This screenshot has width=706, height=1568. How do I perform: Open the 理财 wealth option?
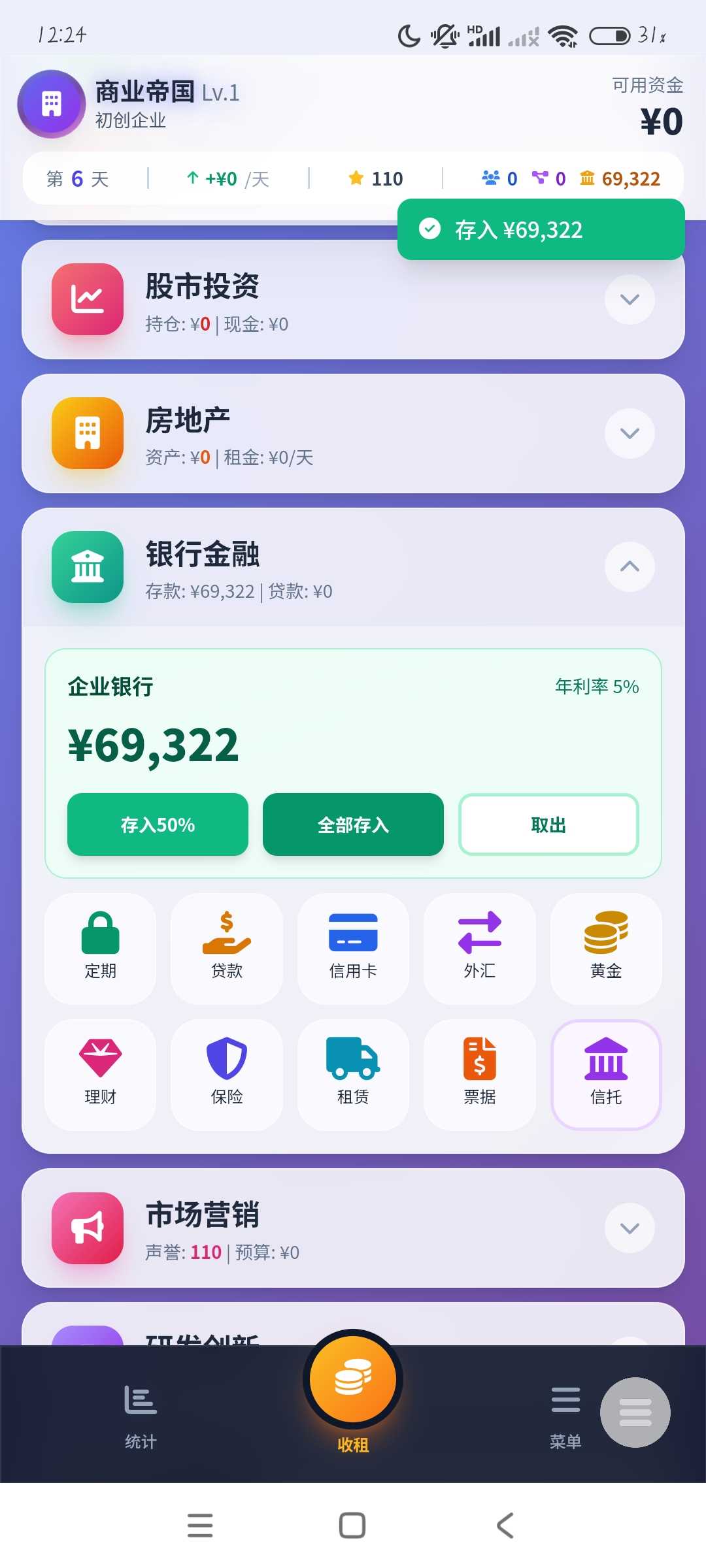click(100, 1074)
